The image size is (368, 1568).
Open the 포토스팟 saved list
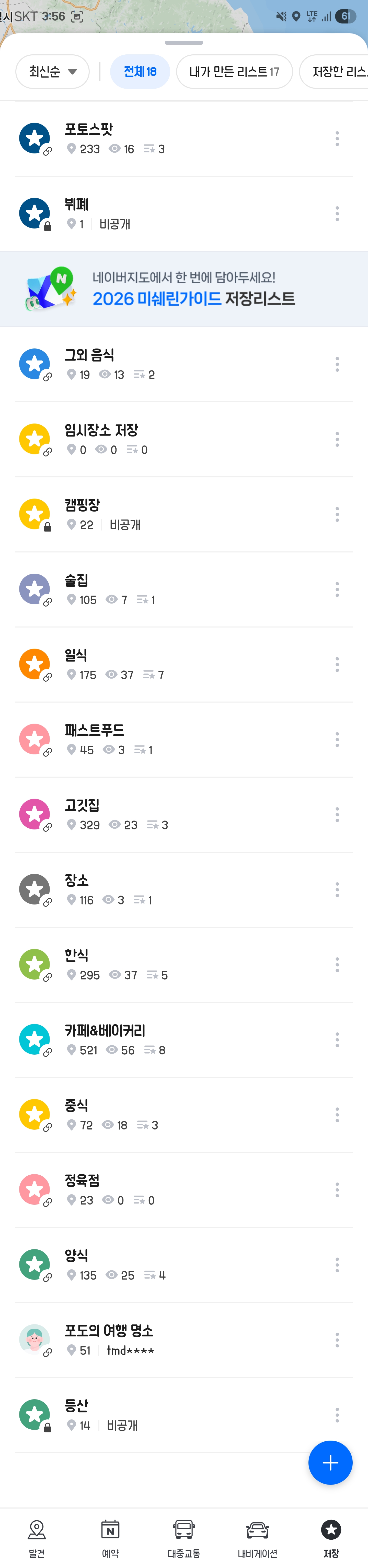tap(152, 139)
